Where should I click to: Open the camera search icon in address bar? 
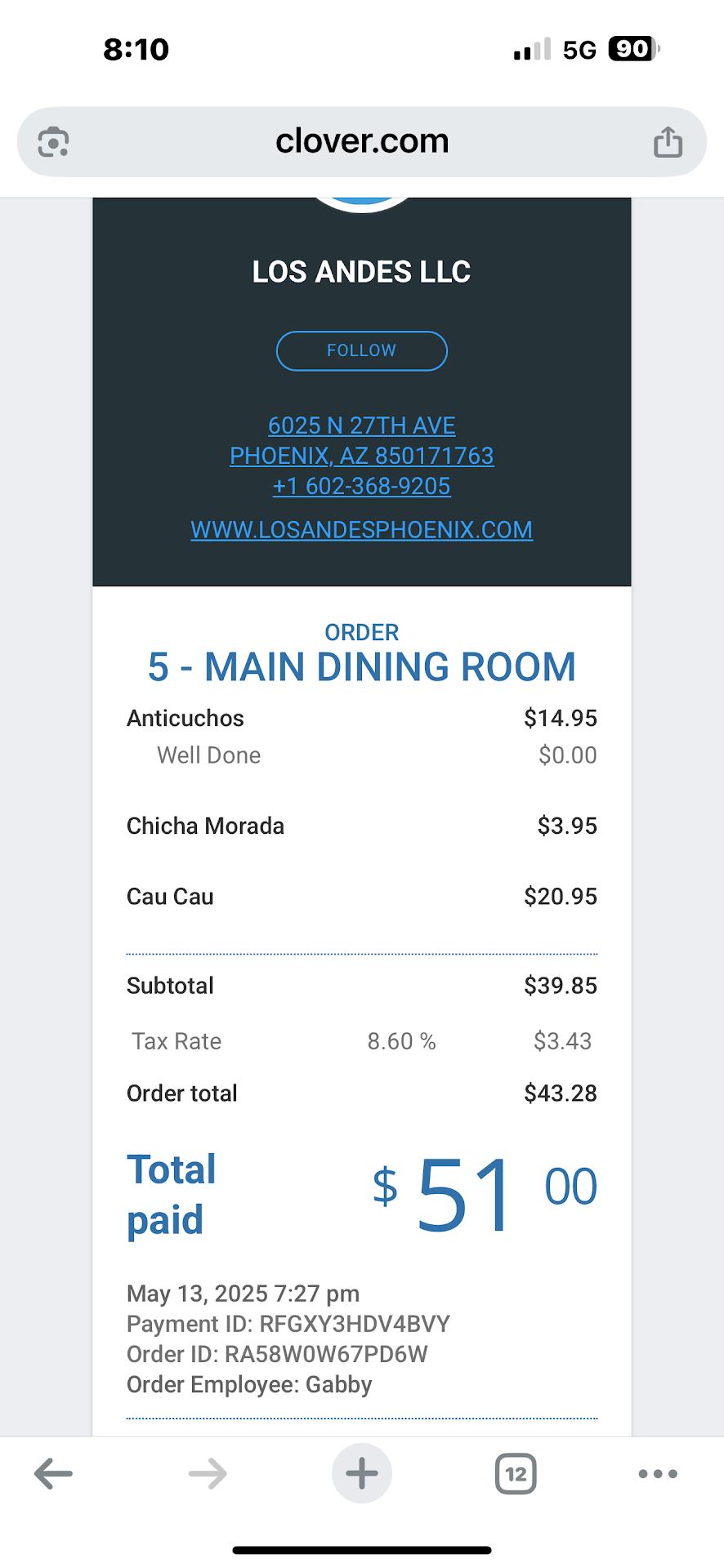[54, 142]
